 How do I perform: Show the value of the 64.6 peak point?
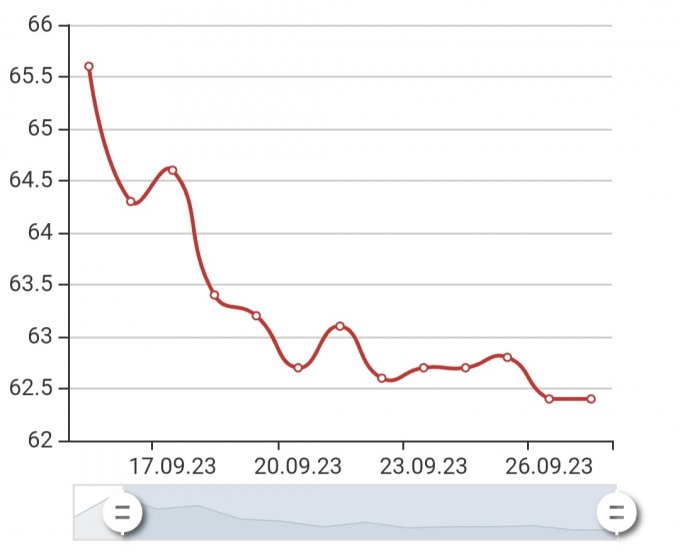(x=172, y=170)
